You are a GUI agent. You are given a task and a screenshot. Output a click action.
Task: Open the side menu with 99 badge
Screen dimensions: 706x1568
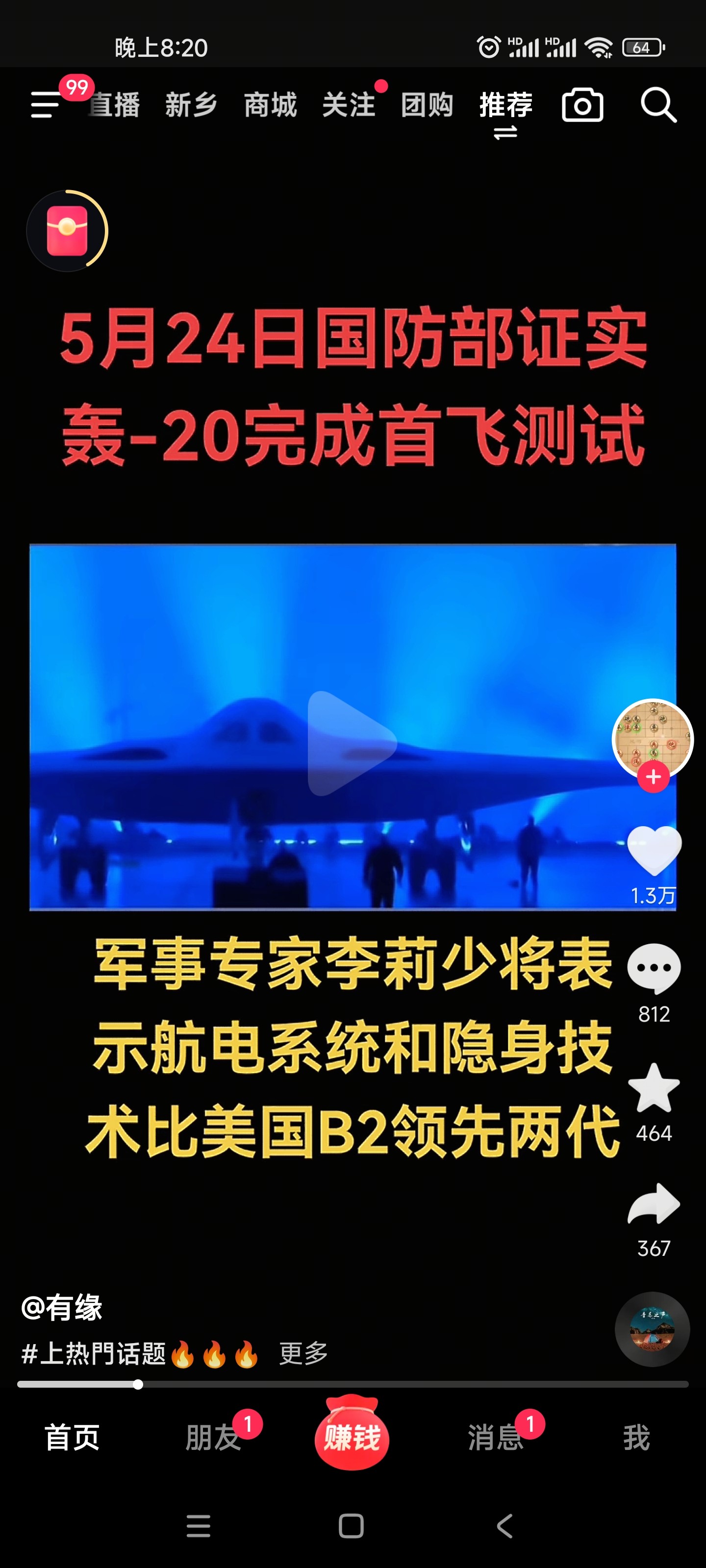46,104
